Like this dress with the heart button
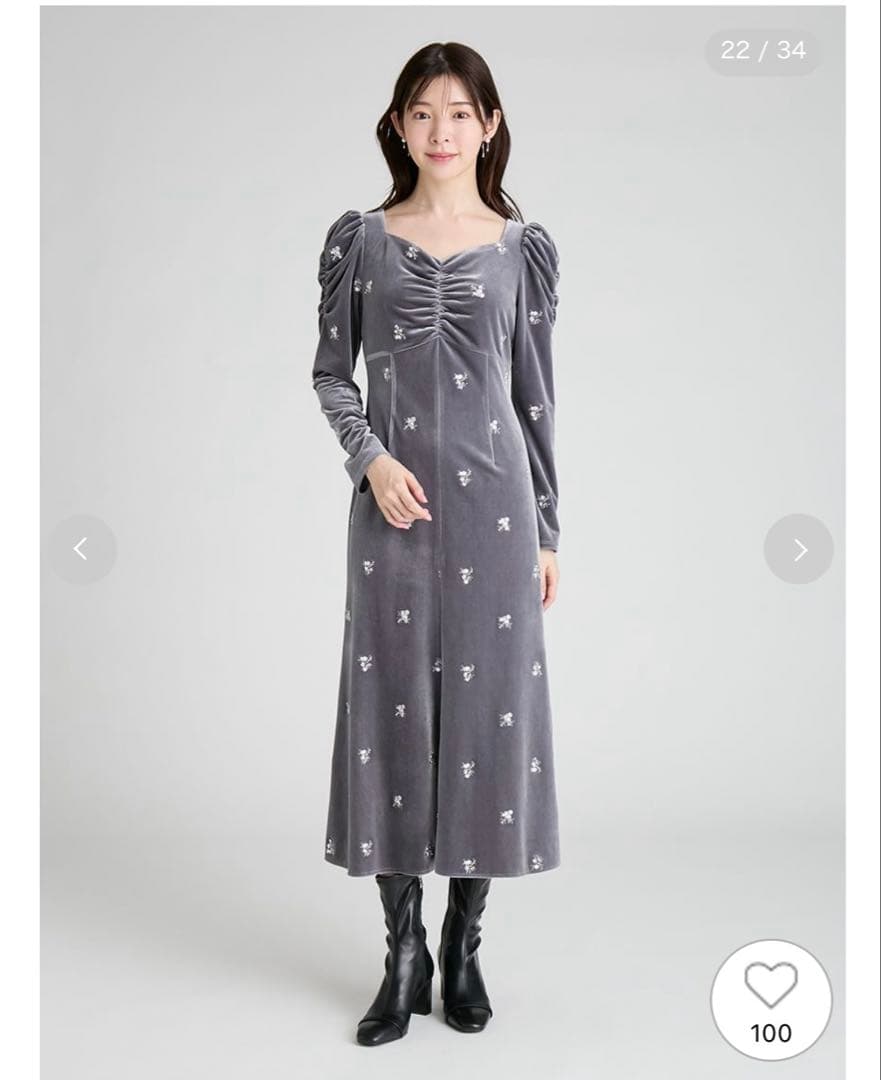The width and height of the screenshot is (881, 1080). point(771,986)
